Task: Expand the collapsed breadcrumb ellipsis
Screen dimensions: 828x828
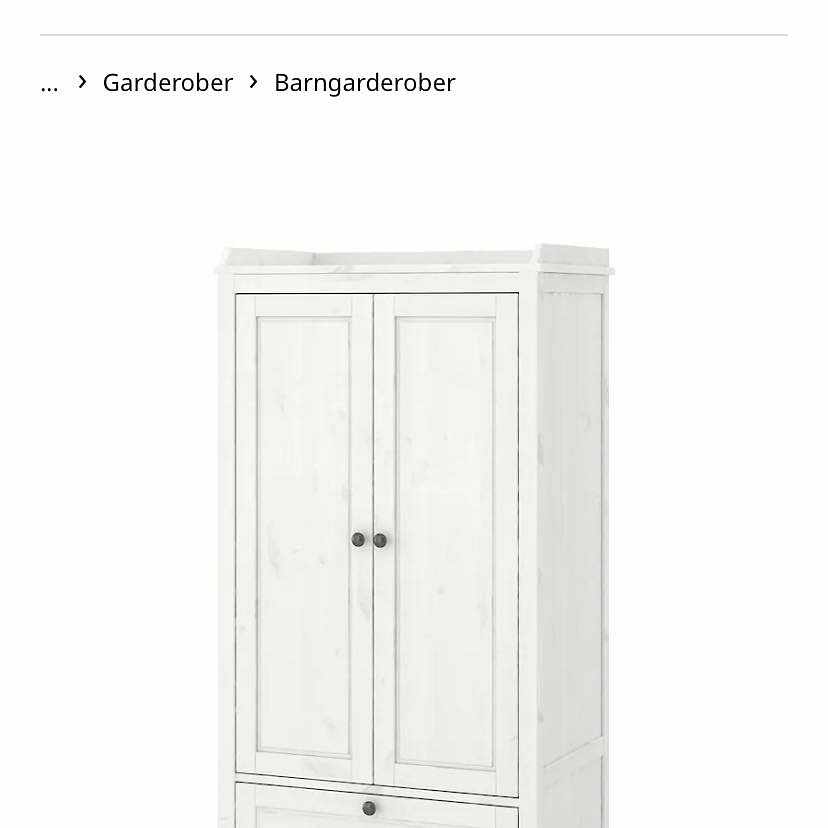Action: pos(49,84)
